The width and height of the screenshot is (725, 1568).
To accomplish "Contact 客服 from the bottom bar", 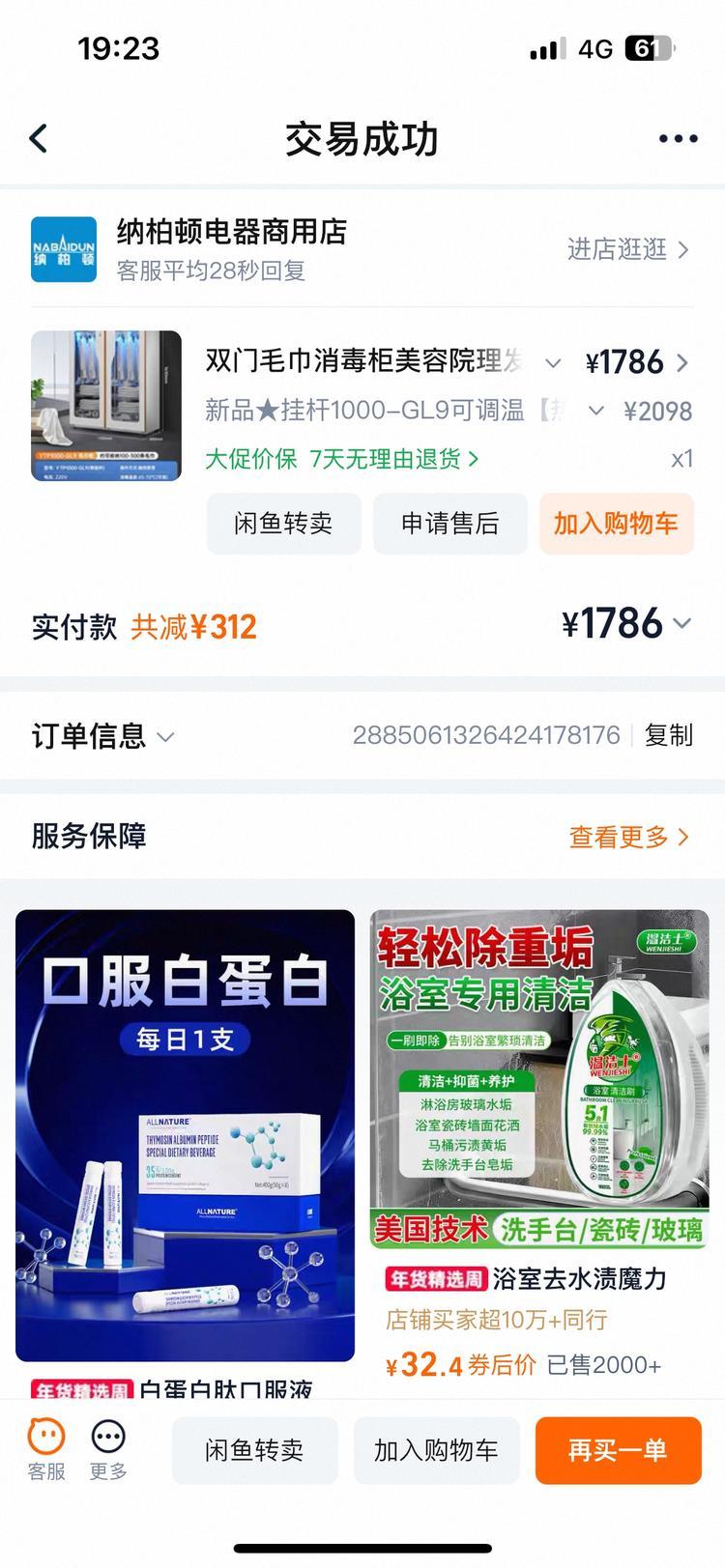I will click(45, 1449).
